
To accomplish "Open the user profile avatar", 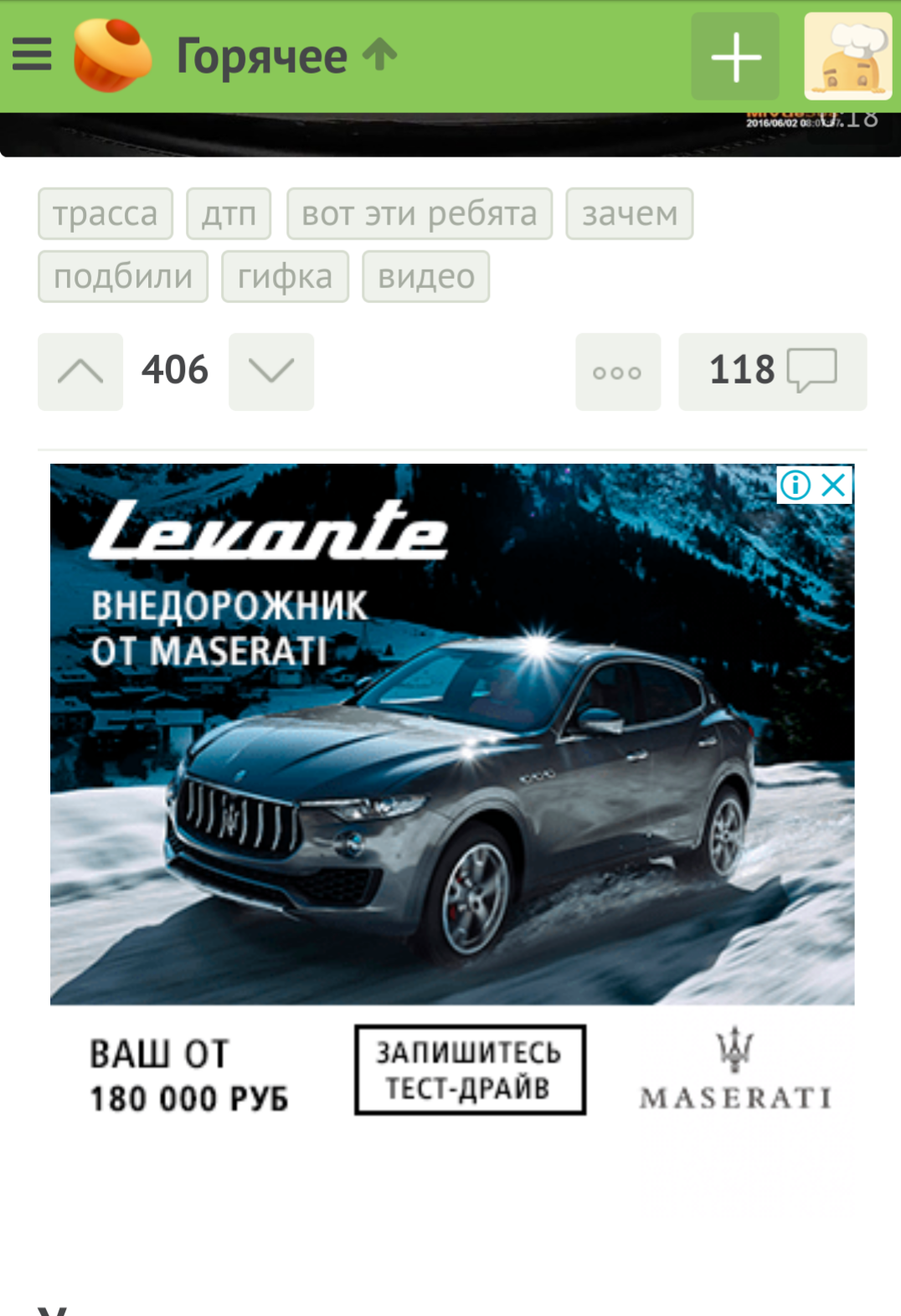I will click(847, 57).
